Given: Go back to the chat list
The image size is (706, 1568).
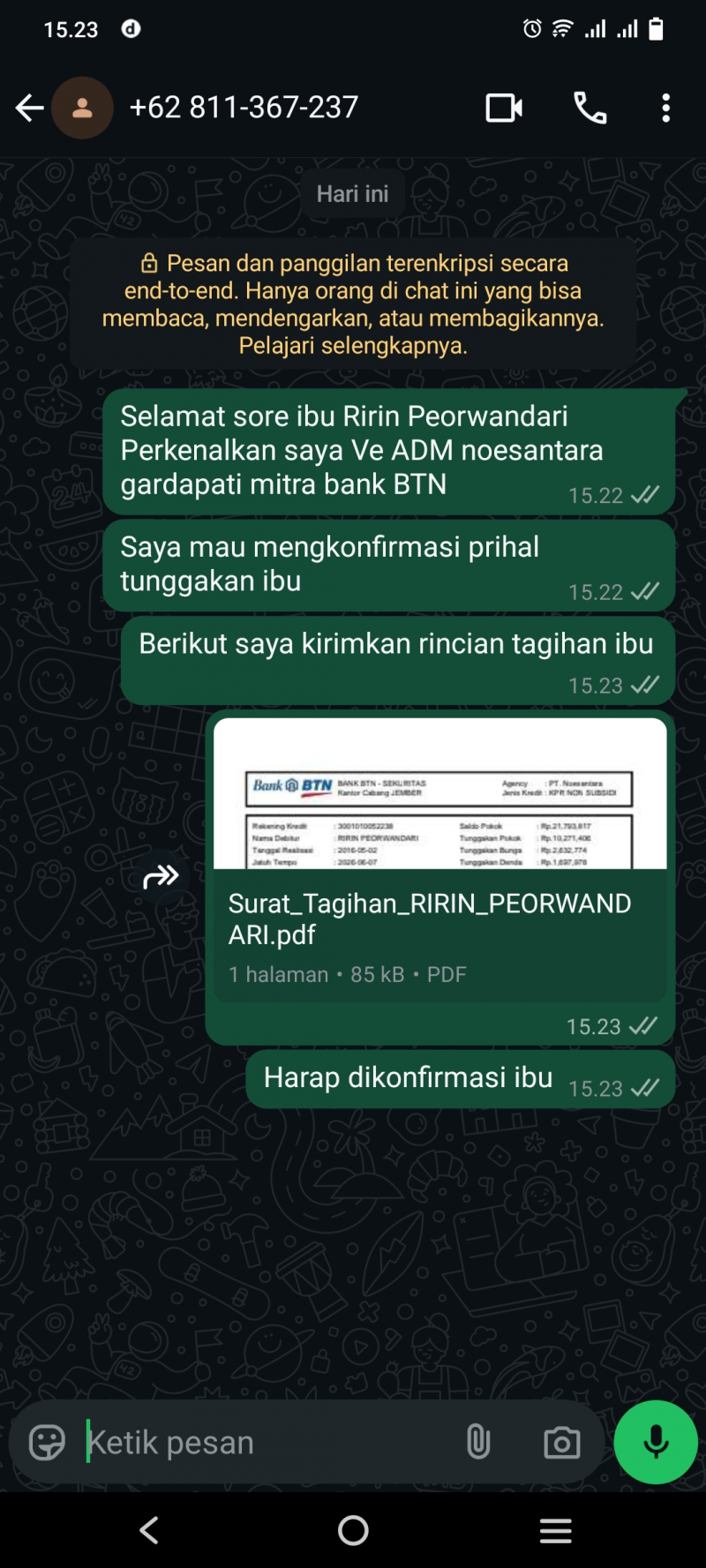Looking at the screenshot, I should point(29,108).
